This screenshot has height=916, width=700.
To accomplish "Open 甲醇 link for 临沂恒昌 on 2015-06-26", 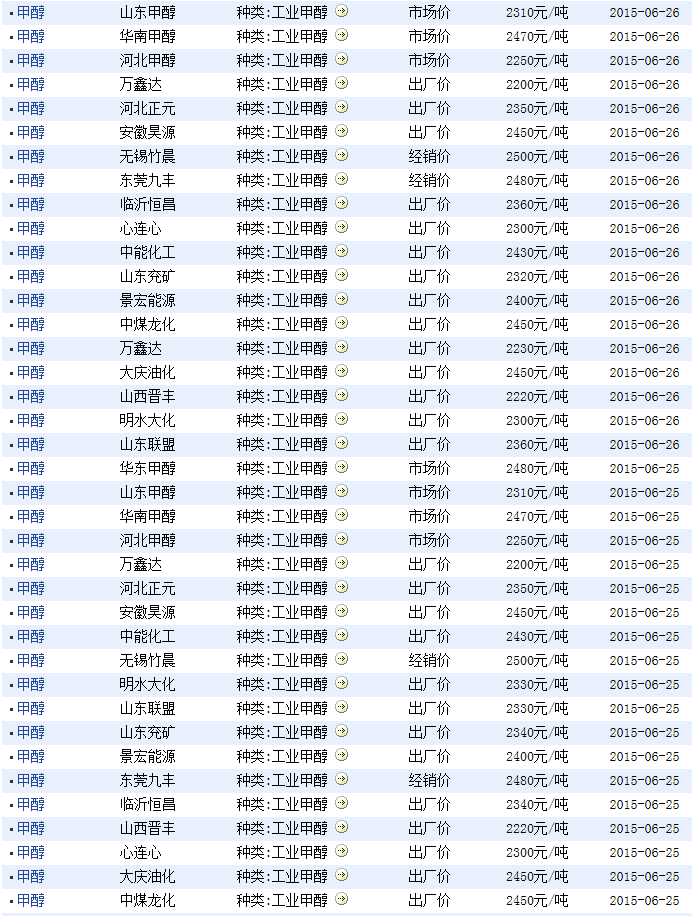I will 31,204.
